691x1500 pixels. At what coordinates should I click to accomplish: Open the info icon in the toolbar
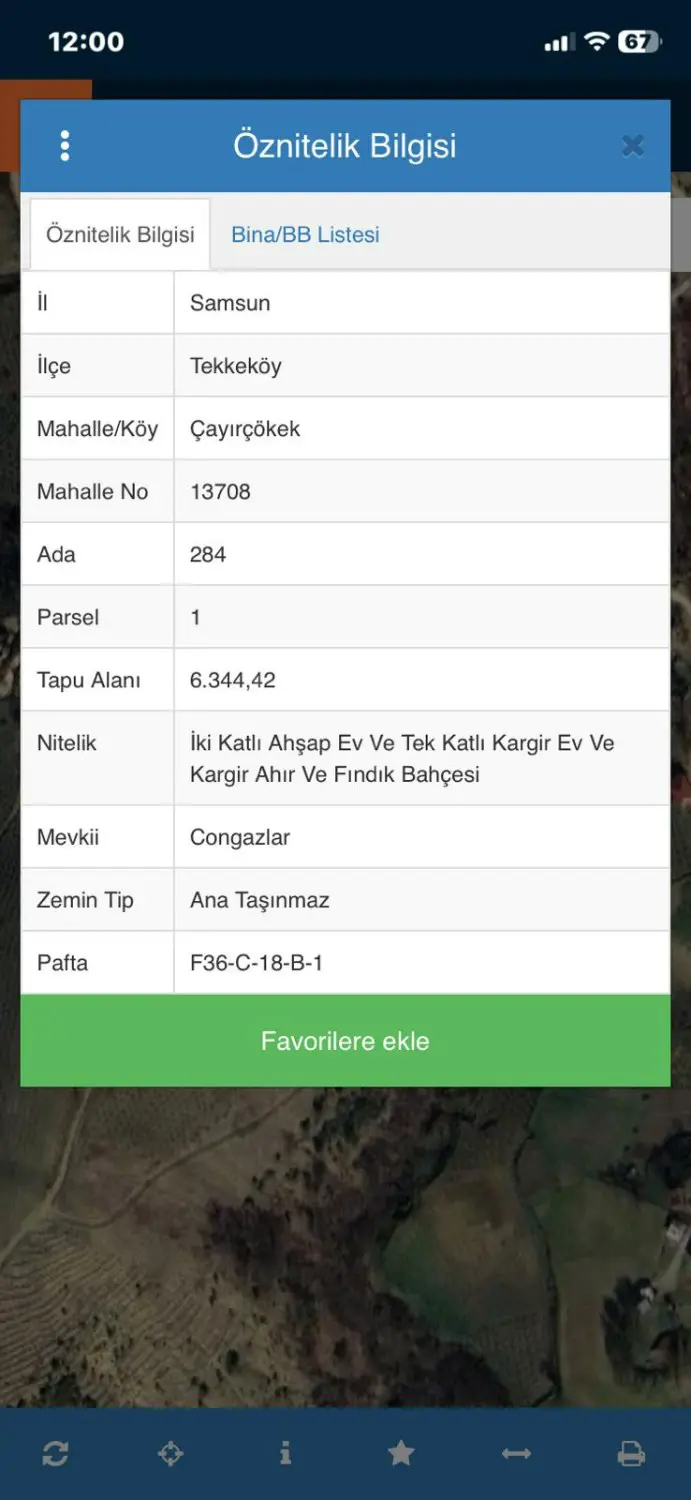285,1454
